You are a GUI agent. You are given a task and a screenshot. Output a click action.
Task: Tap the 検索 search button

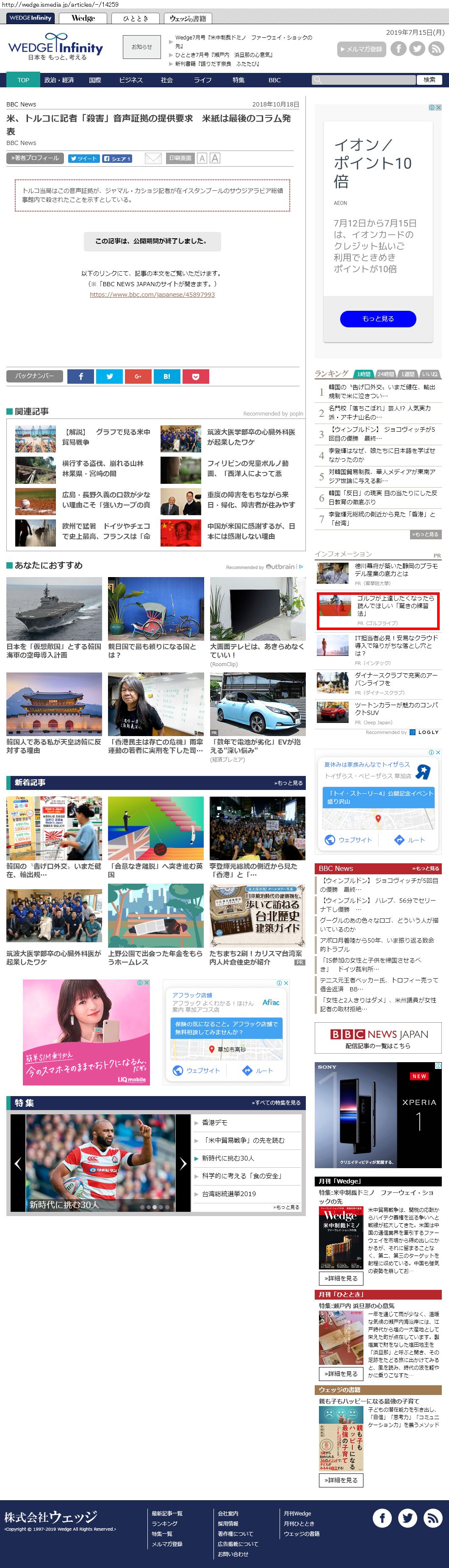[430, 80]
